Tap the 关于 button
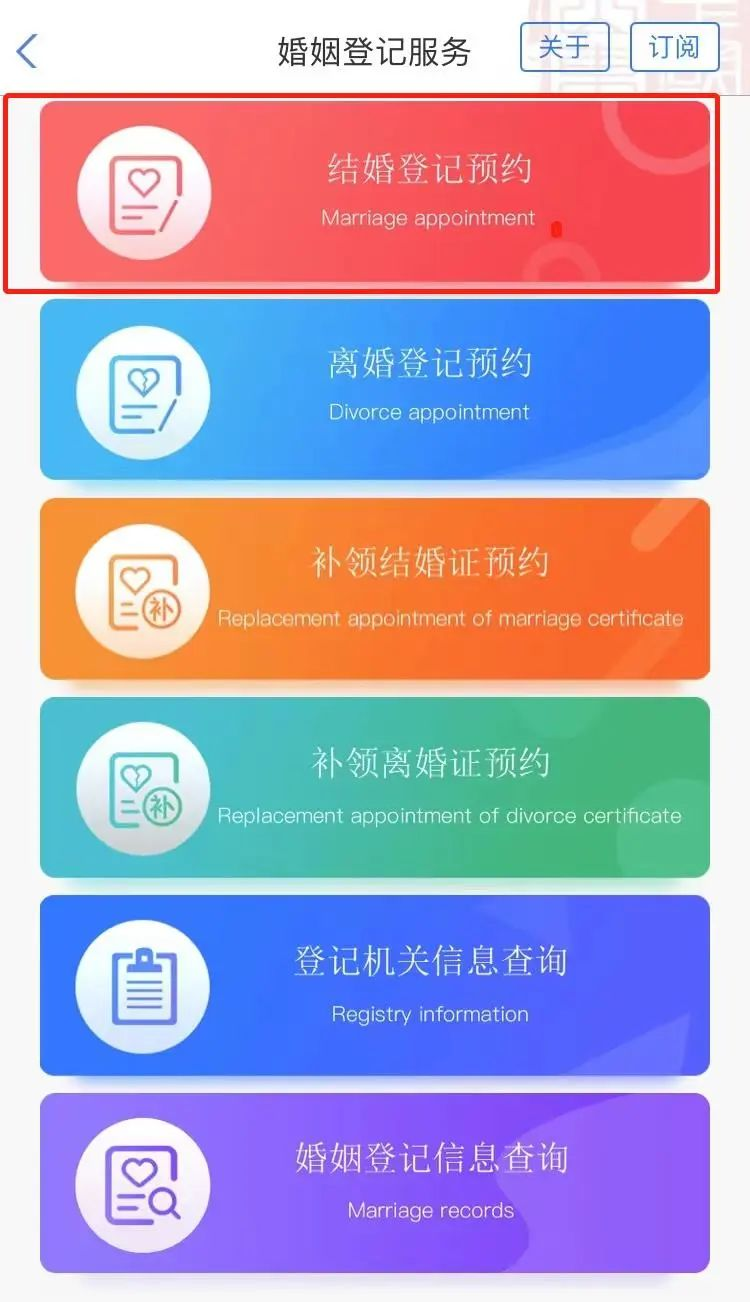This screenshot has height=1302, width=750. pos(564,48)
